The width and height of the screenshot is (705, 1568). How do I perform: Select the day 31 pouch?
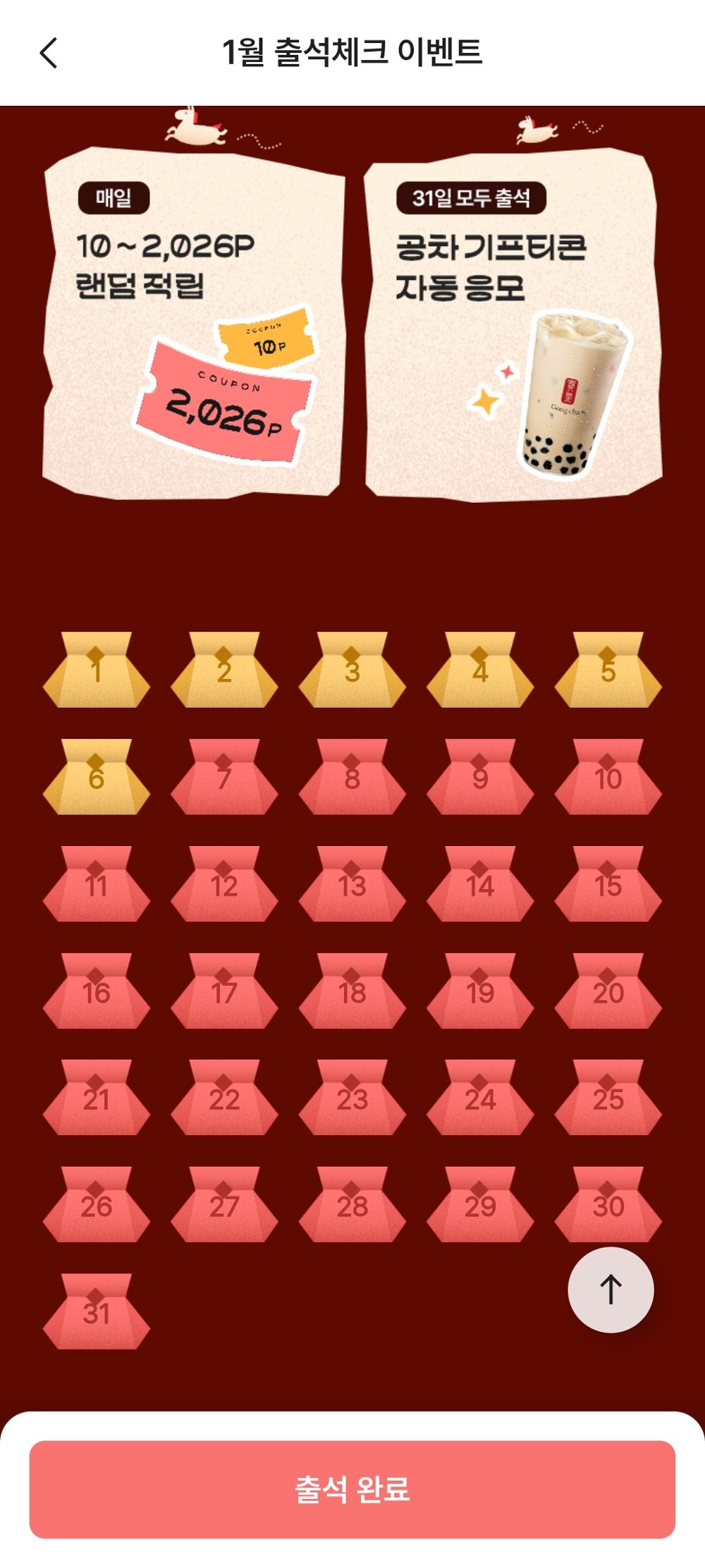click(x=97, y=1312)
